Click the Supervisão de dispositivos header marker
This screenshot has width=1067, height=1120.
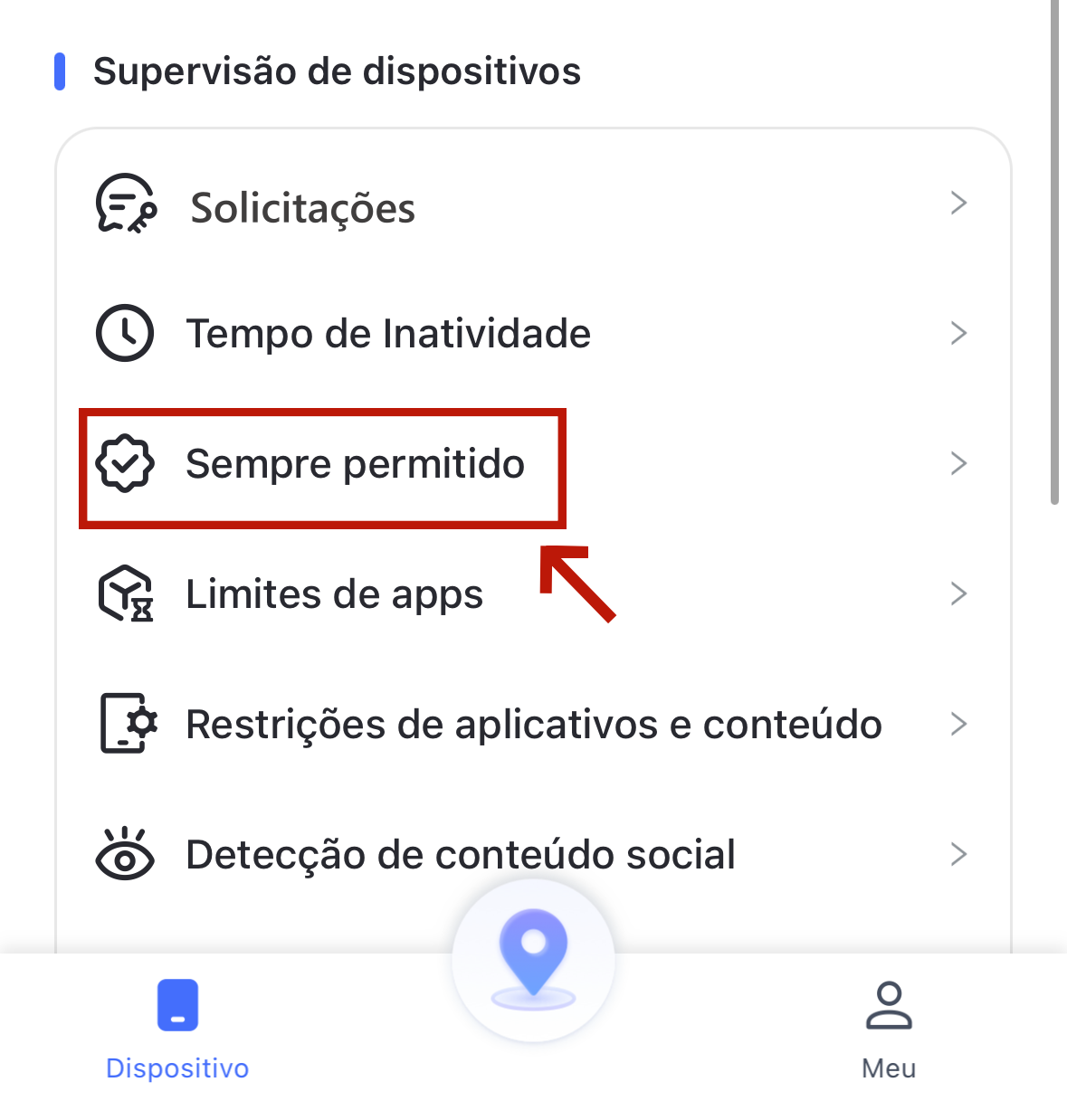[60, 71]
